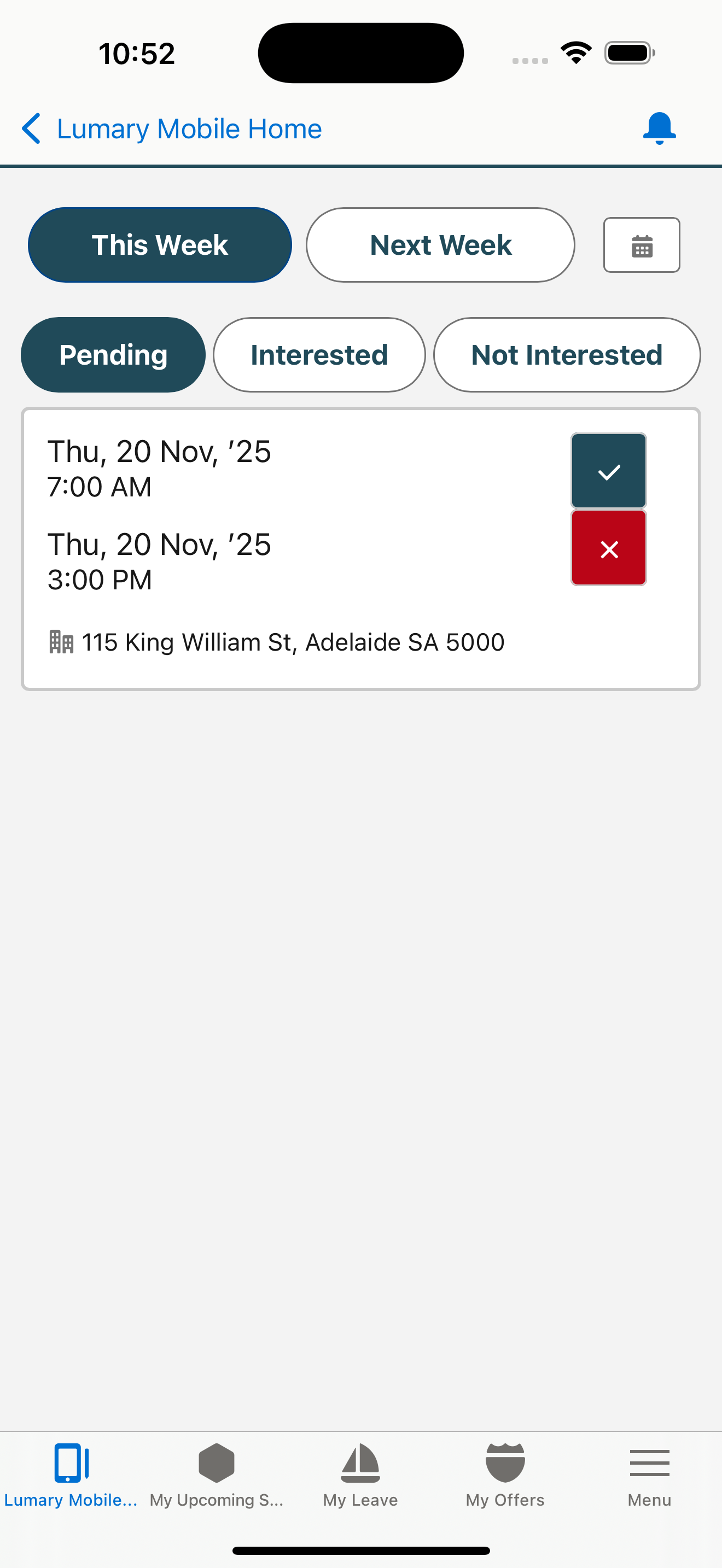The image size is (722, 1568).
Task: Open the notifications bell
Action: pos(659,128)
